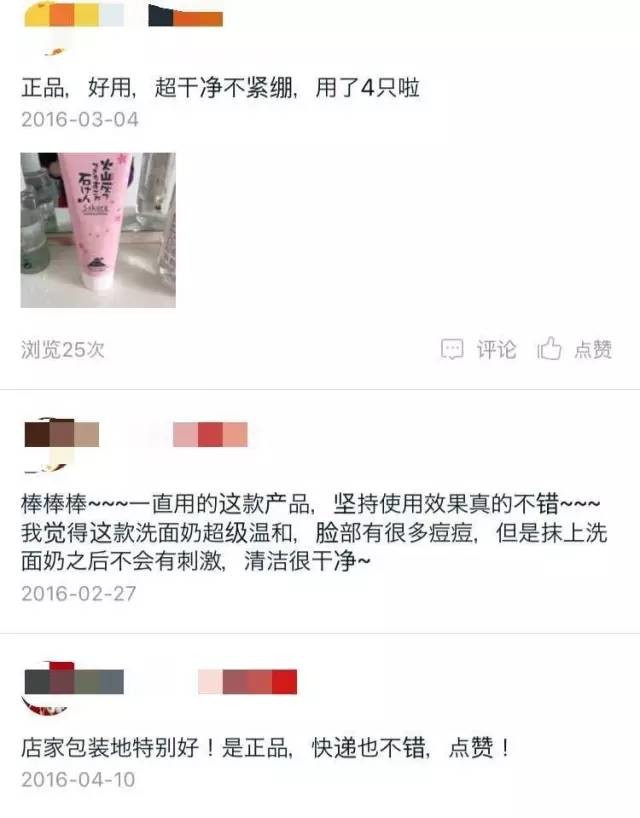Like the 2016-03-04 review with 点赞
The image size is (640, 818).
pos(575,349)
